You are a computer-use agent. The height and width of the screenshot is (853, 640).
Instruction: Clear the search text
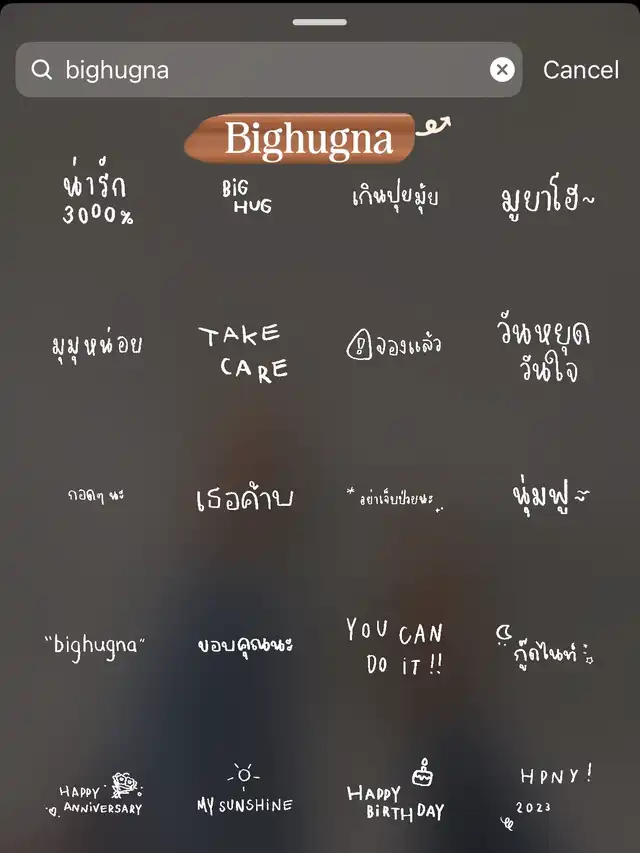(502, 70)
